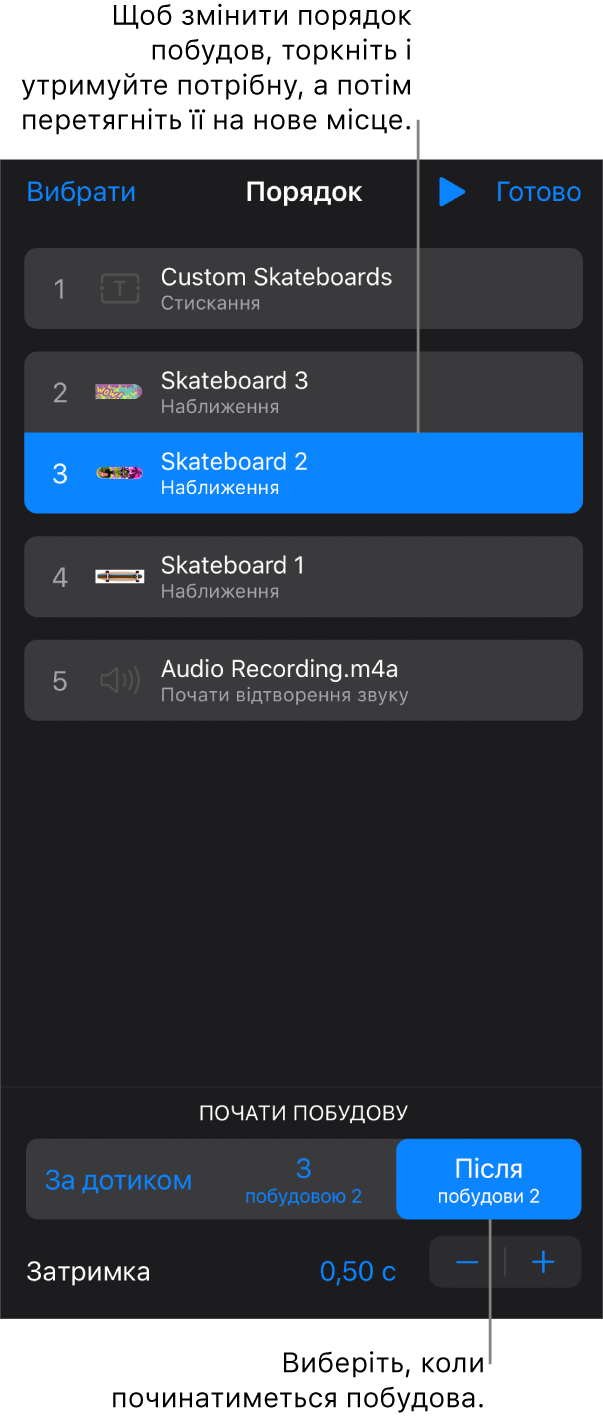Play the build preview
The width and height of the screenshot is (603, 1420).
pyautogui.click(x=452, y=192)
